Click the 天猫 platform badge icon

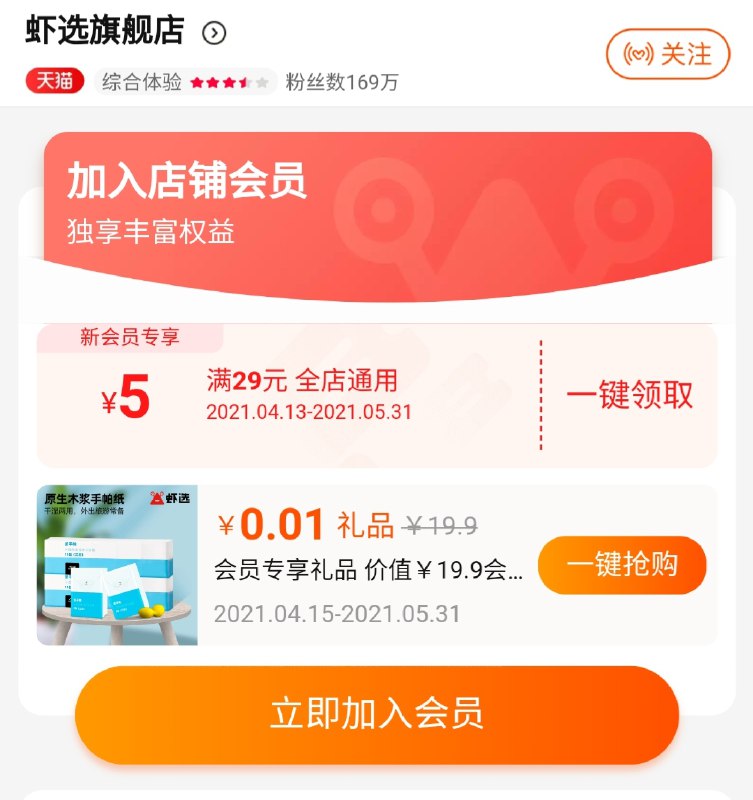click(x=54, y=82)
